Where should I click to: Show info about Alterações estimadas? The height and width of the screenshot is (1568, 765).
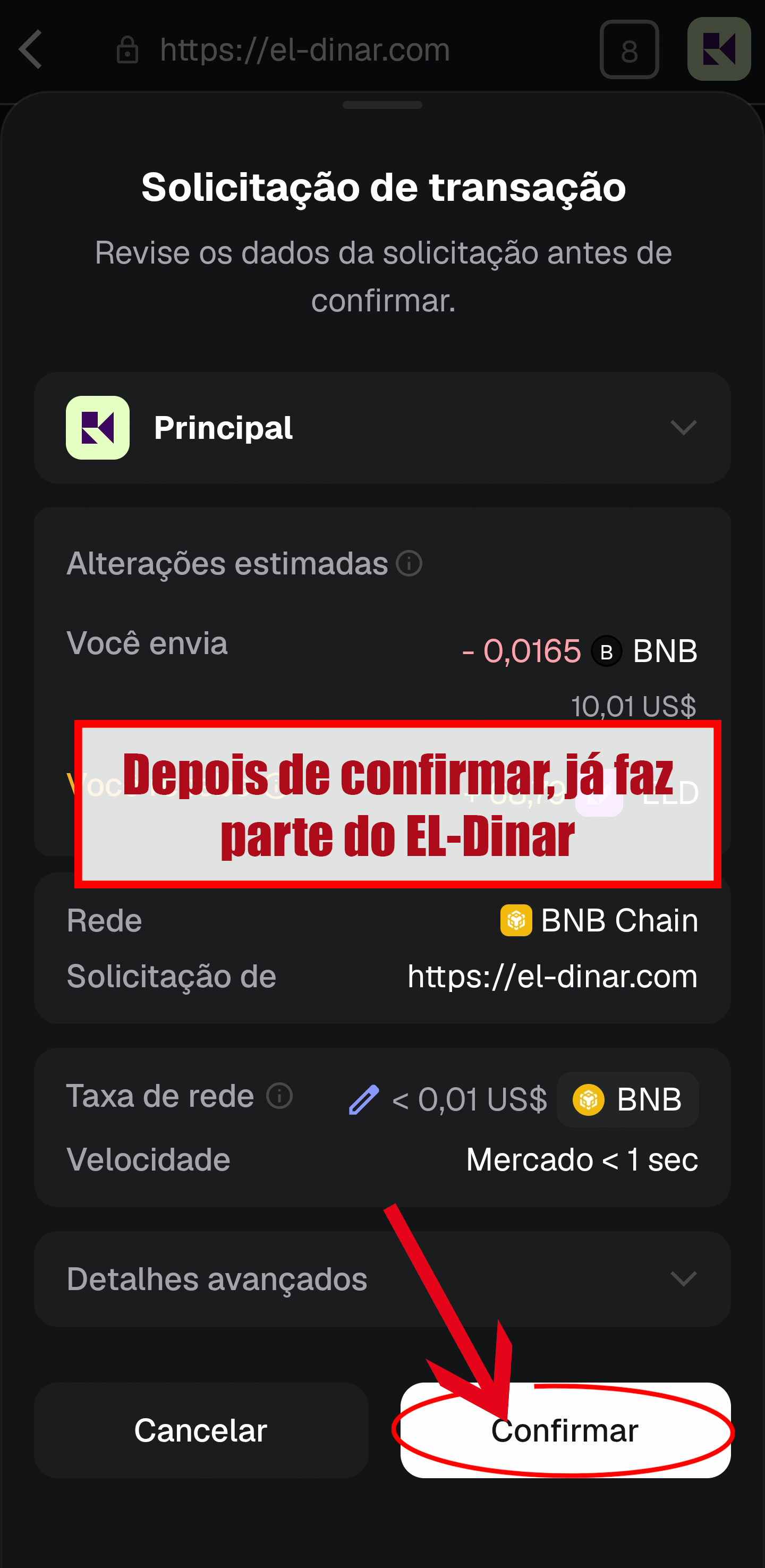[x=409, y=563]
